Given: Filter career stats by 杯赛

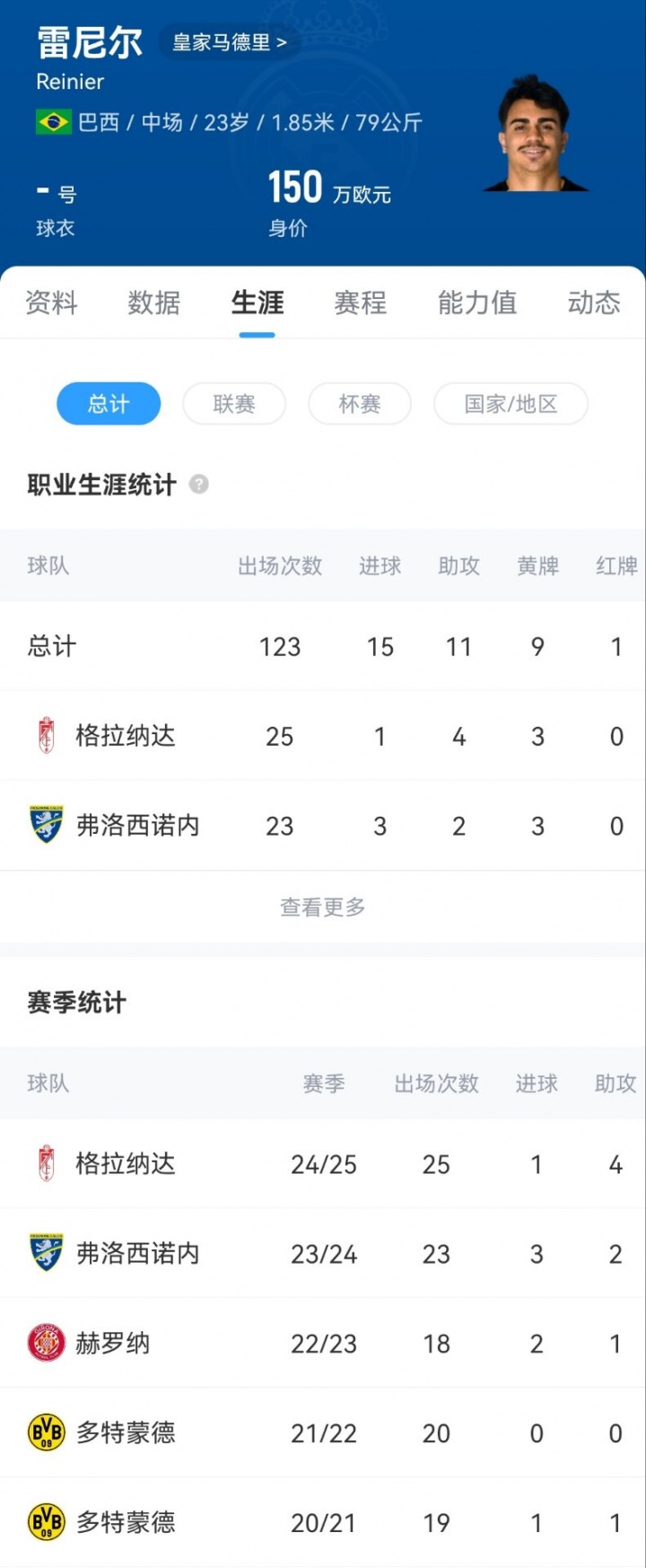Looking at the screenshot, I should (x=360, y=404).
